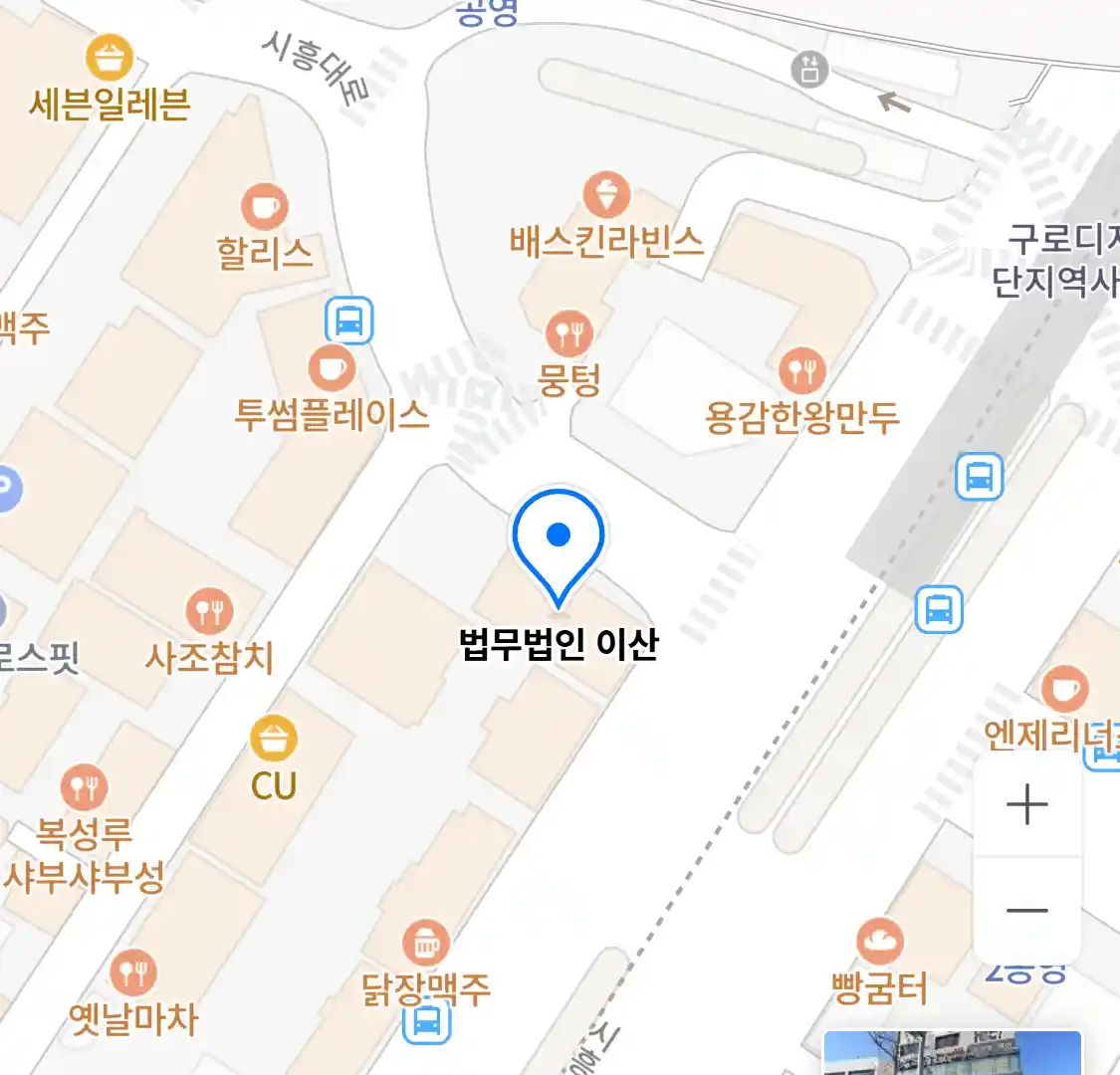This screenshot has height=1075, width=1120.
Task: Open the 빵굼터 bakery marker
Action: coord(879,942)
